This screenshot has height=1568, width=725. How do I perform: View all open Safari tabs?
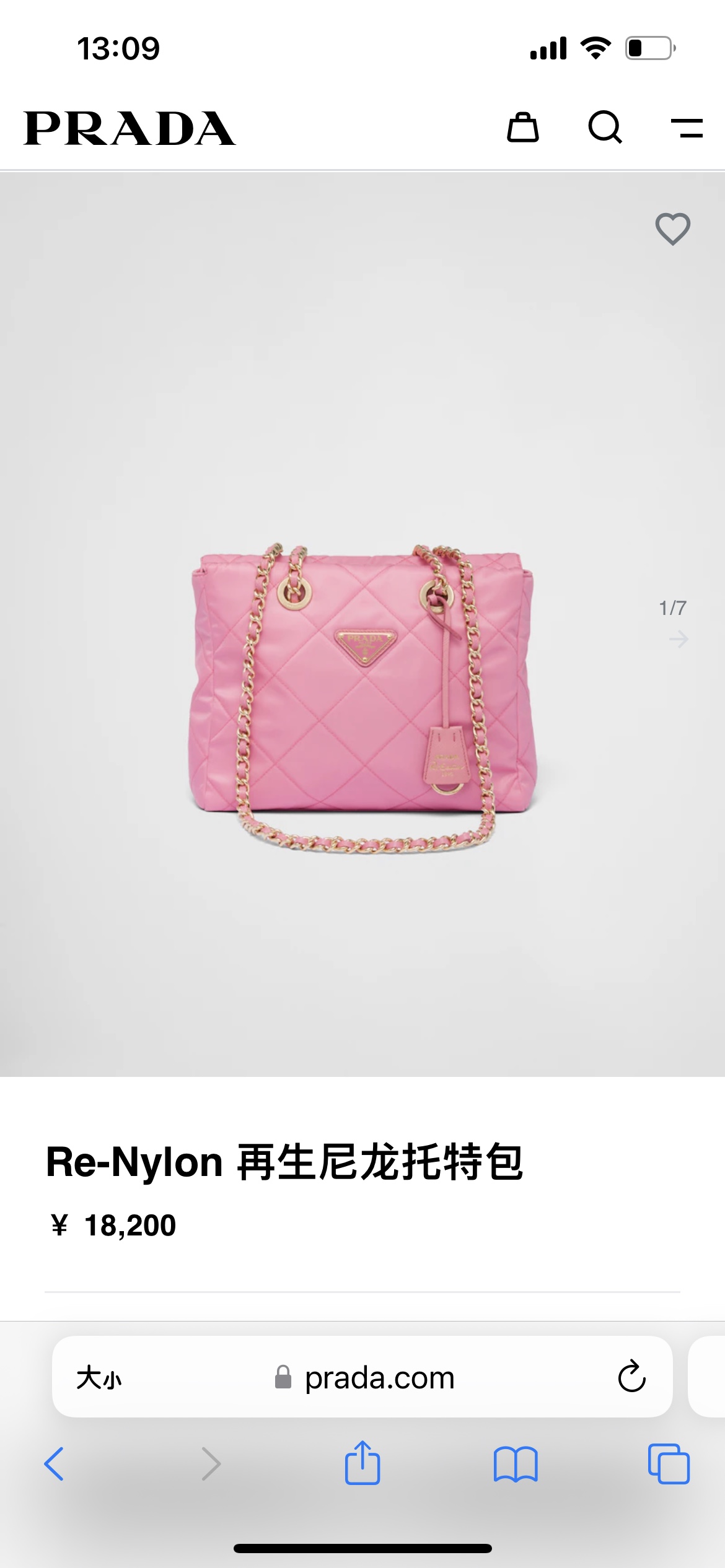click(669, 1464)
